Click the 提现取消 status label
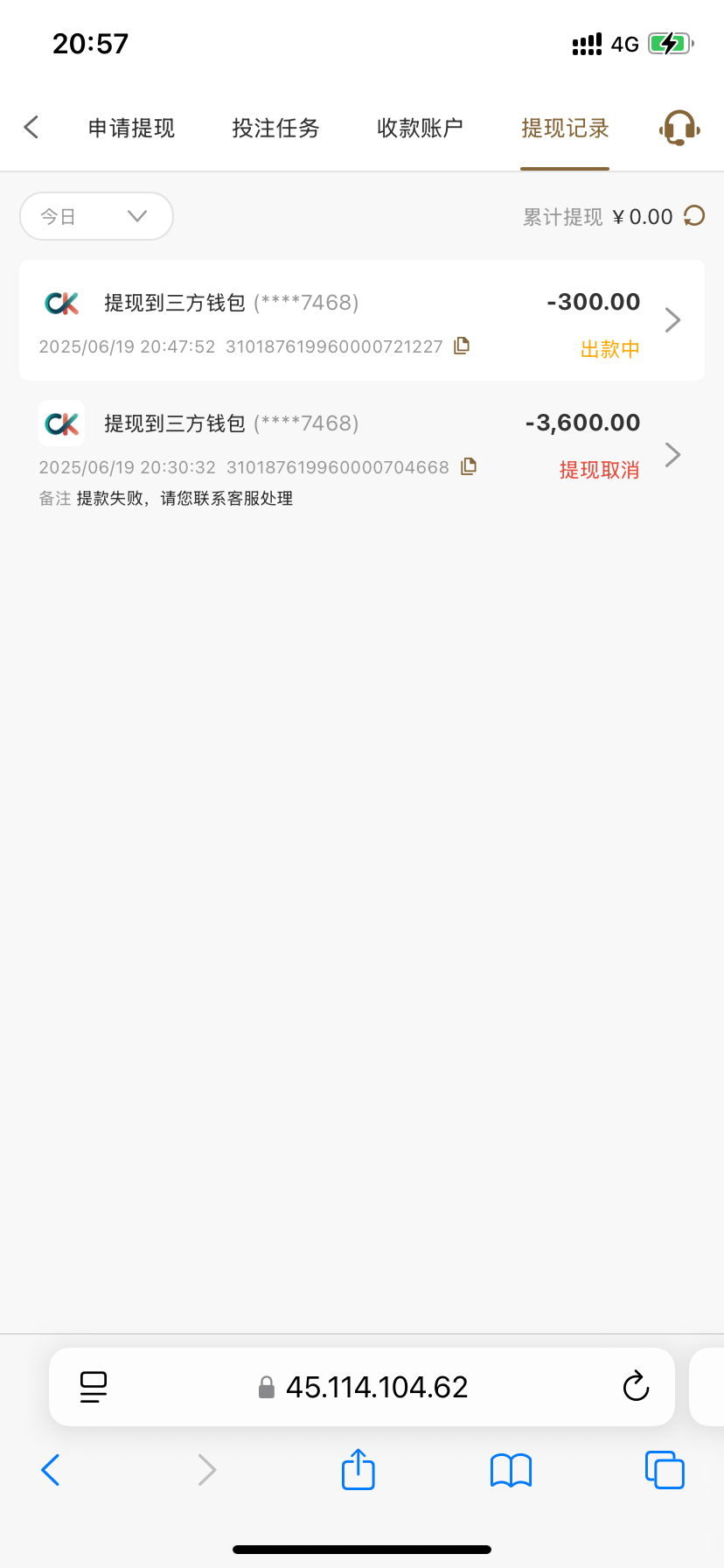724x1568 pixels. 599,470
